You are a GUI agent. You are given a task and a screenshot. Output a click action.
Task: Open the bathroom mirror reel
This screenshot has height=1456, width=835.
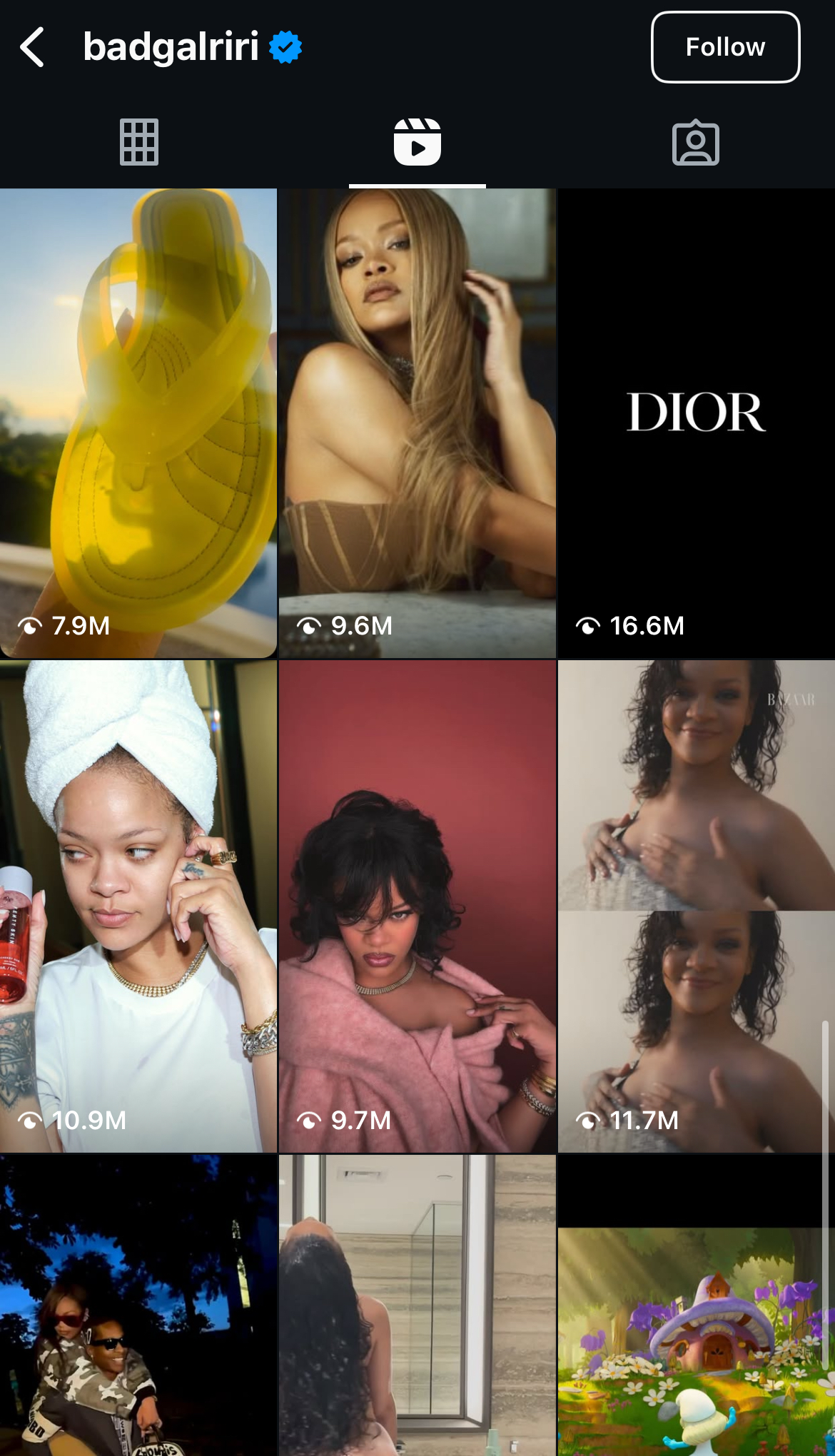tap(417, 1305)
